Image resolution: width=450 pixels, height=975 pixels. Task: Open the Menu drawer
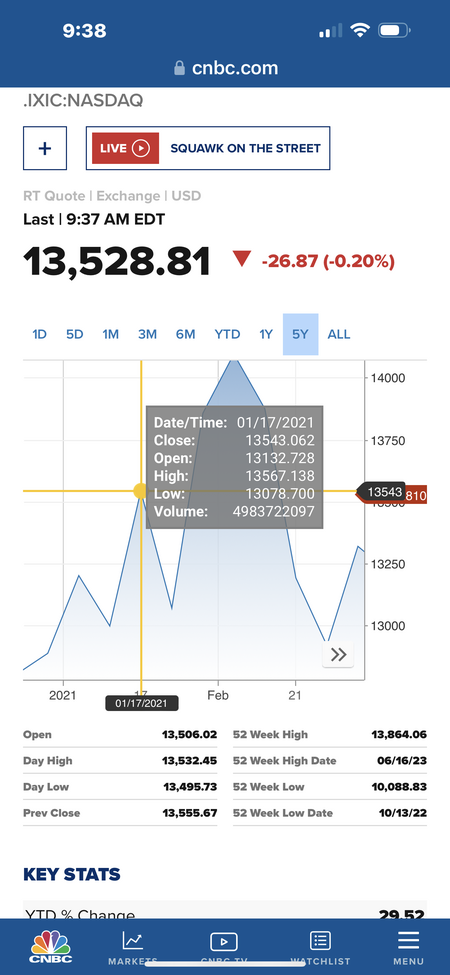point(408,948)
